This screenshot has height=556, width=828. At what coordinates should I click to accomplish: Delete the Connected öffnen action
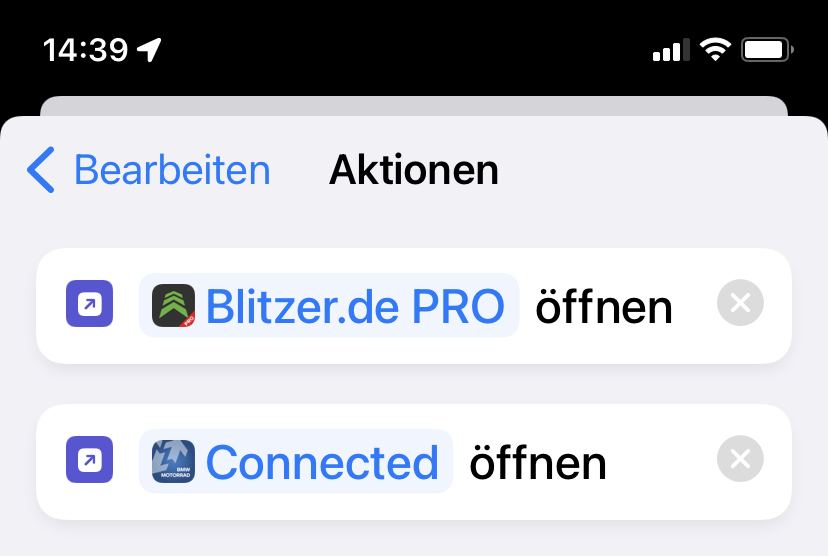tap(740, 460)
